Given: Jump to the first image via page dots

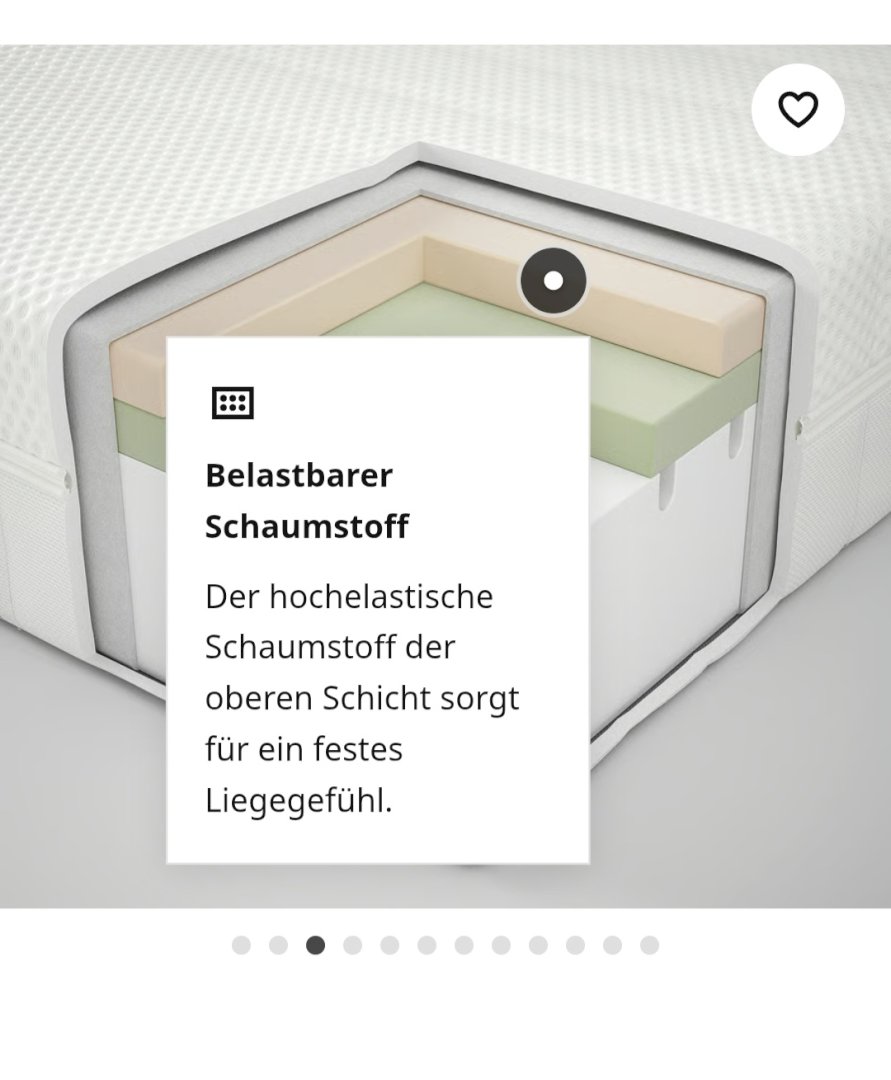Looking at the screenshot, I should pyautogui.click(x=241, y=945).
